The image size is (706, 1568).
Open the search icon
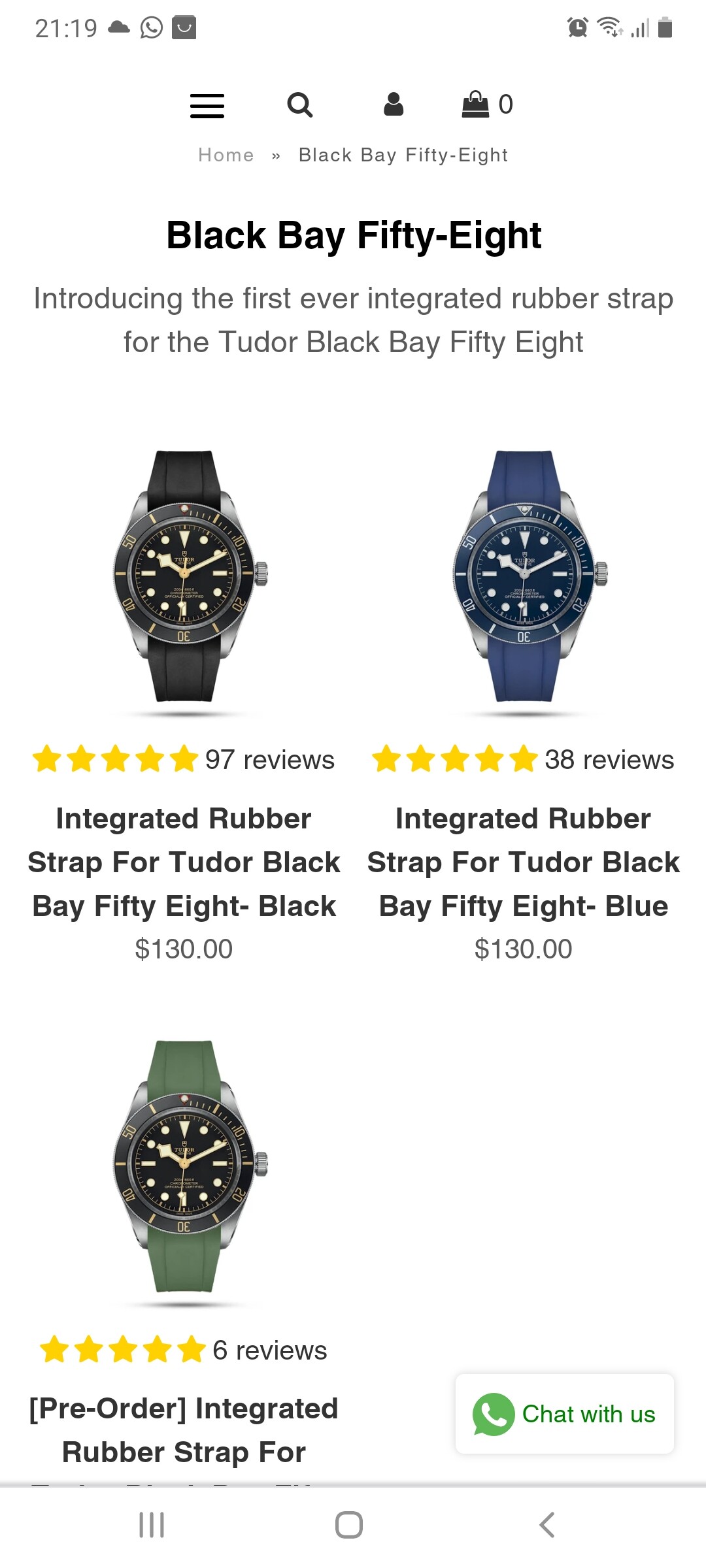pos(300,105)
